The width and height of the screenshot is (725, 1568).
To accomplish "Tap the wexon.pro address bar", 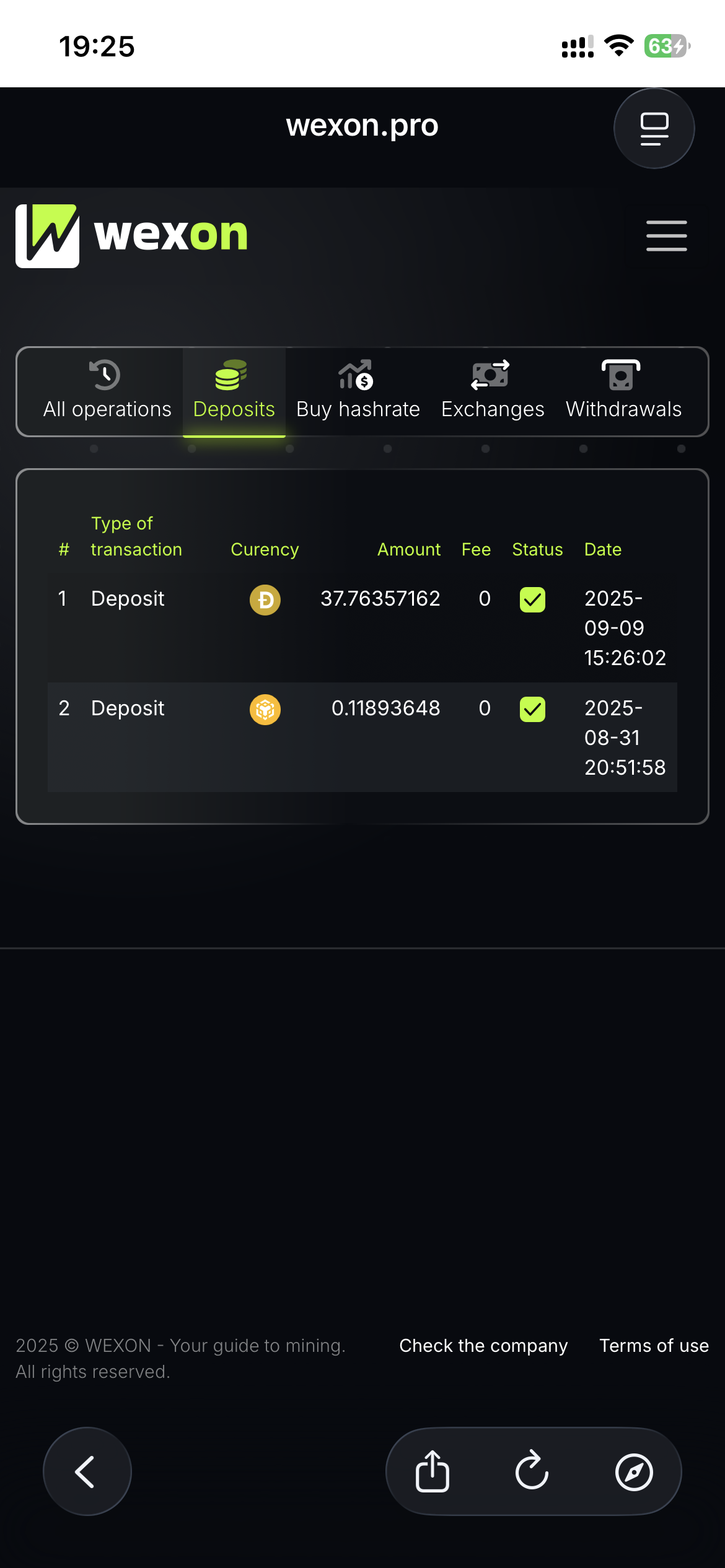I will coord(362,126).
